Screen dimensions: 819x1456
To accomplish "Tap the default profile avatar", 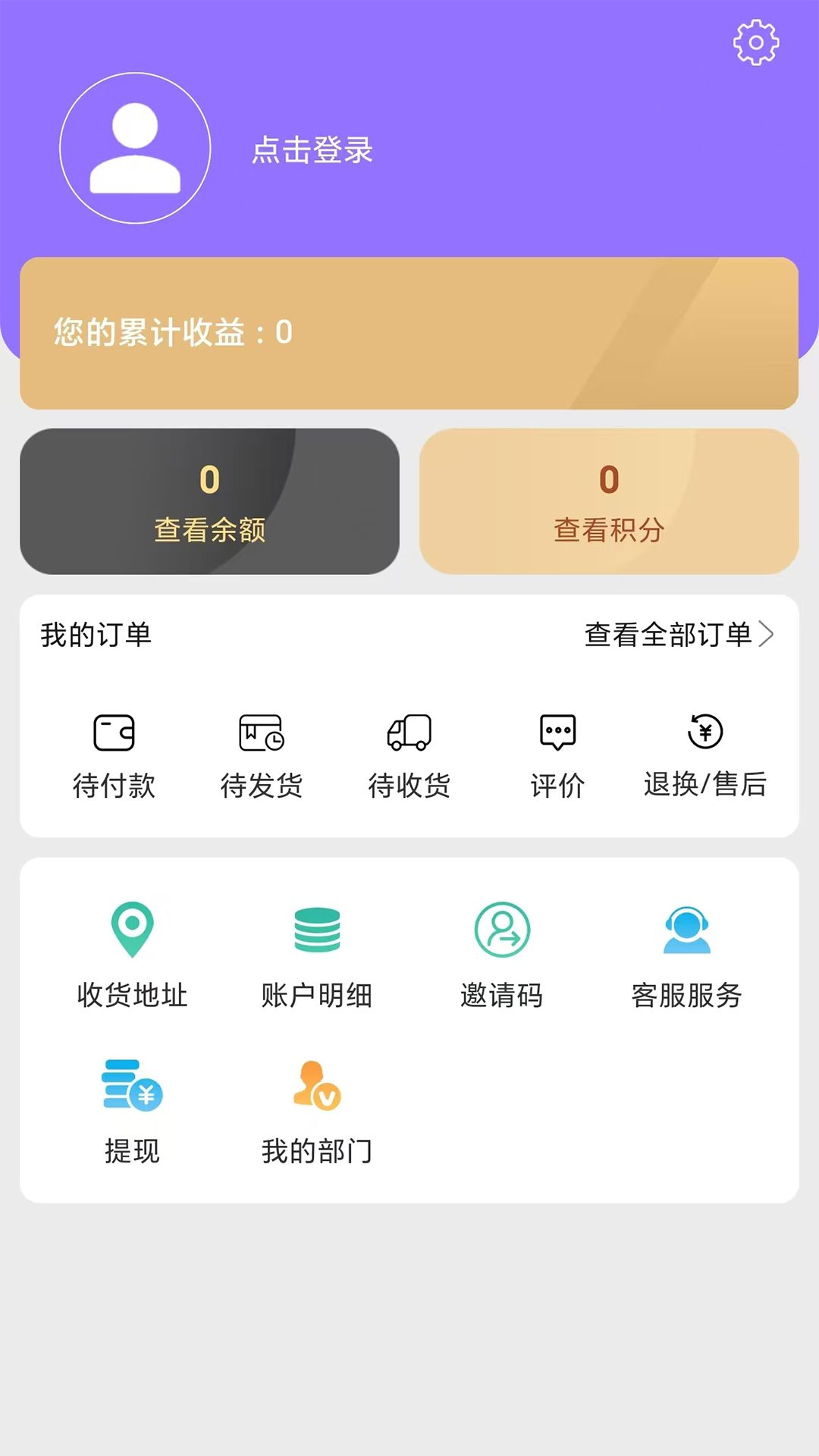I will point(135,148).
